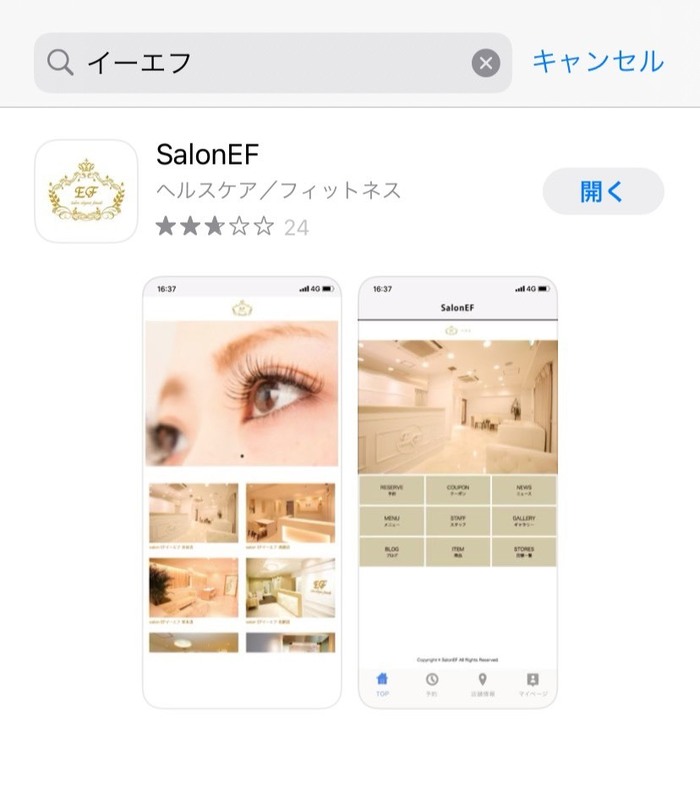Clear the search text with the x icon
The height and width of the screenshot is (809, 700).
pos(486,64)
